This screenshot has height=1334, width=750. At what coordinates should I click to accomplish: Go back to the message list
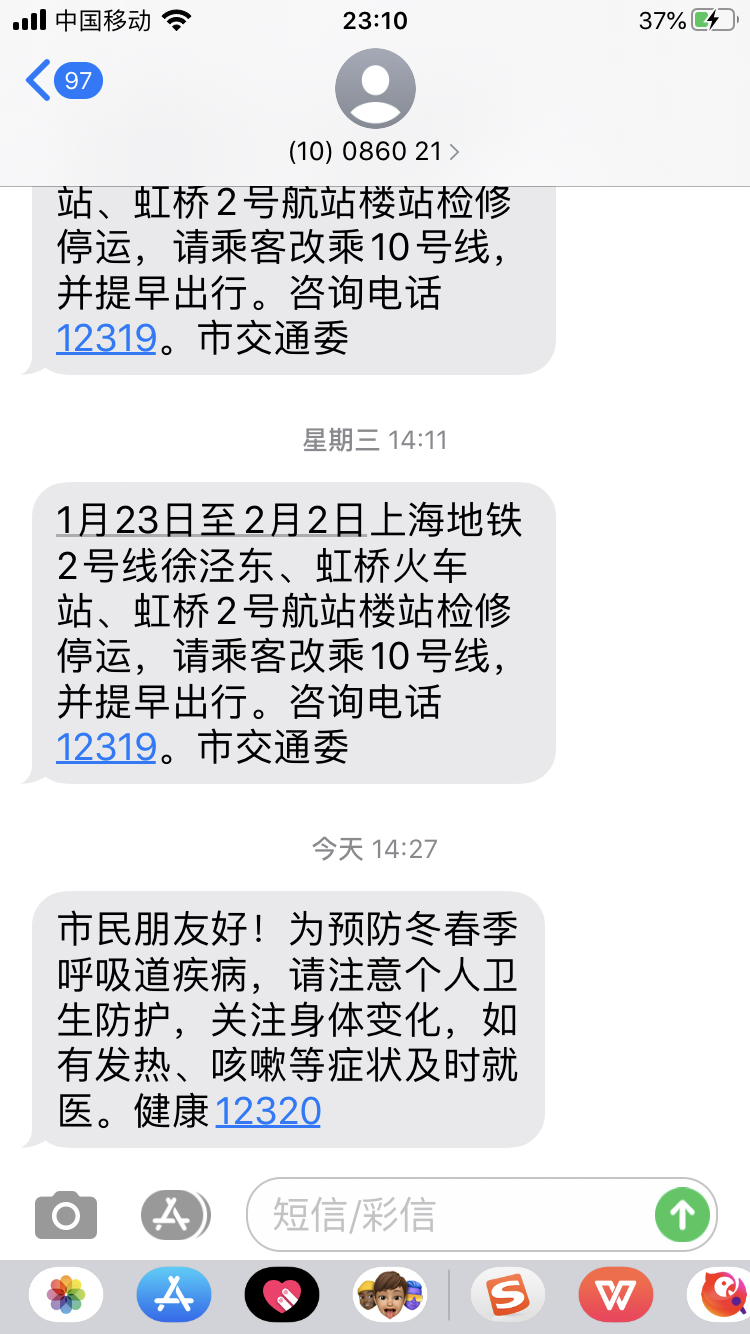(64, 80)
